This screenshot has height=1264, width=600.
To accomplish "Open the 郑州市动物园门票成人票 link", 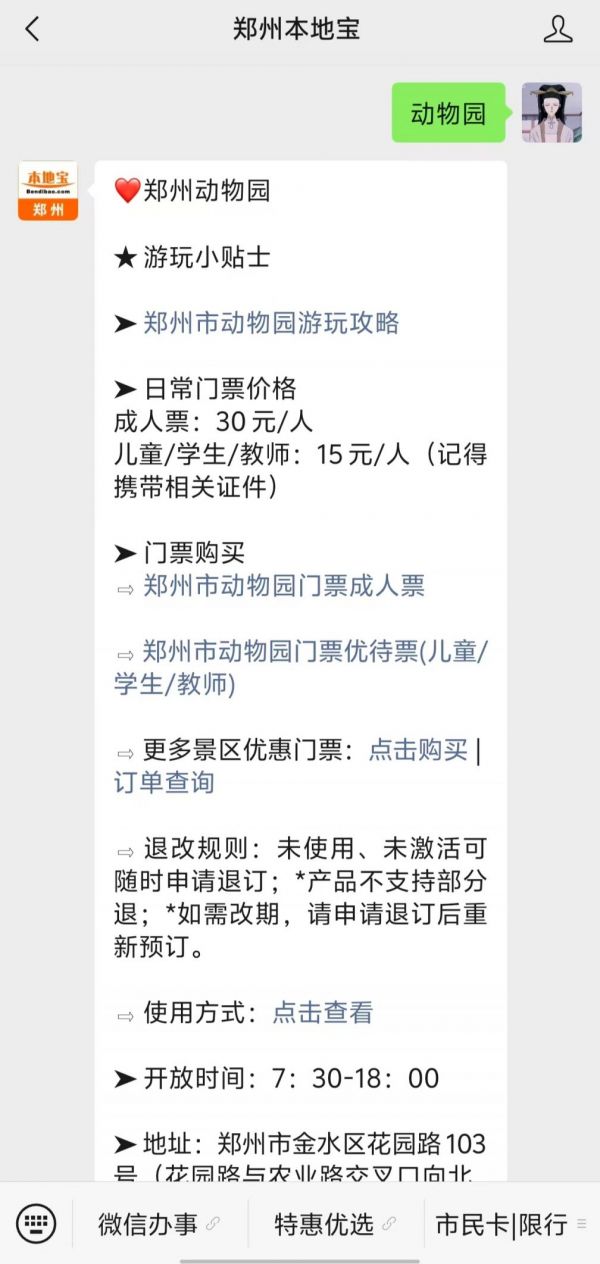I will click(x=284, y=586).
